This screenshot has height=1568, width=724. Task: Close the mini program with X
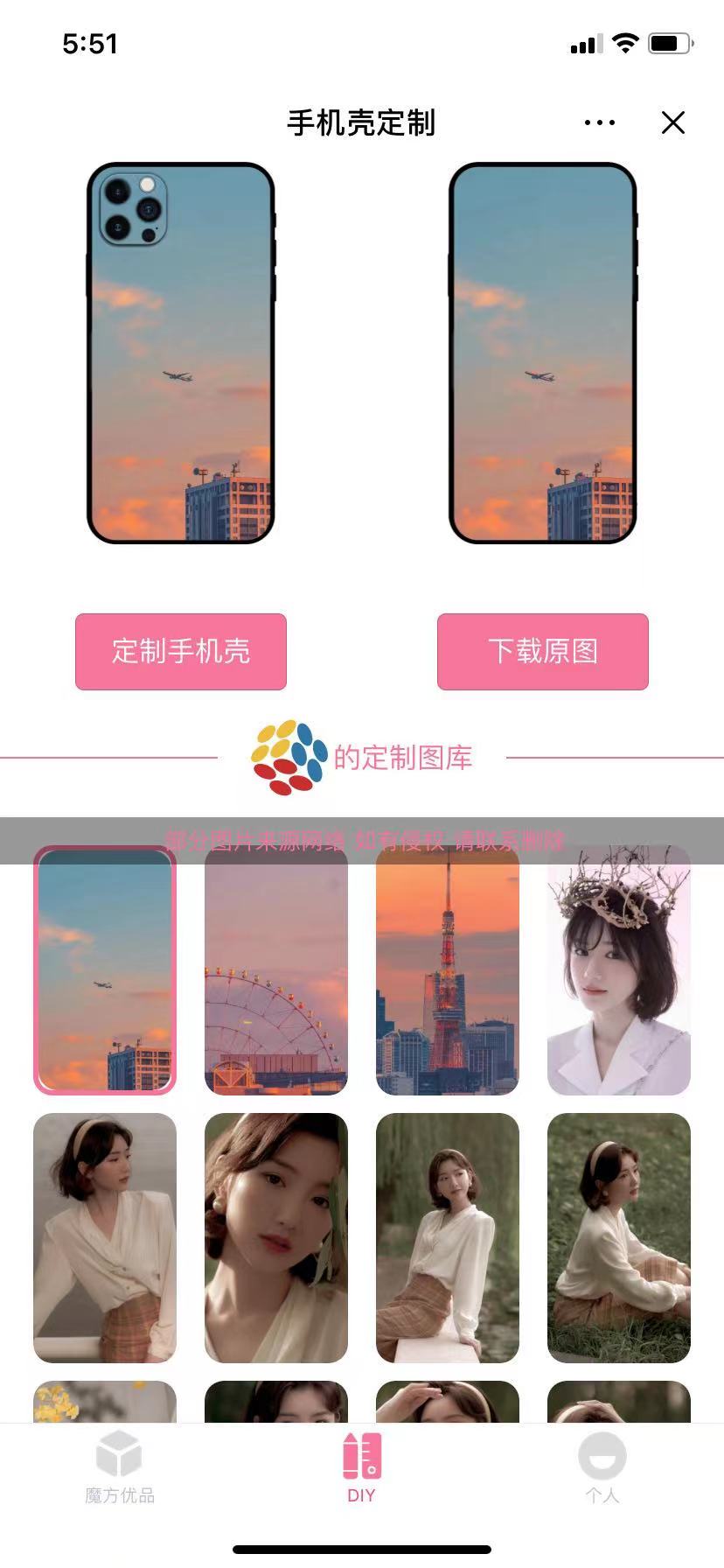pyautogui.click(x=673, y=122)
